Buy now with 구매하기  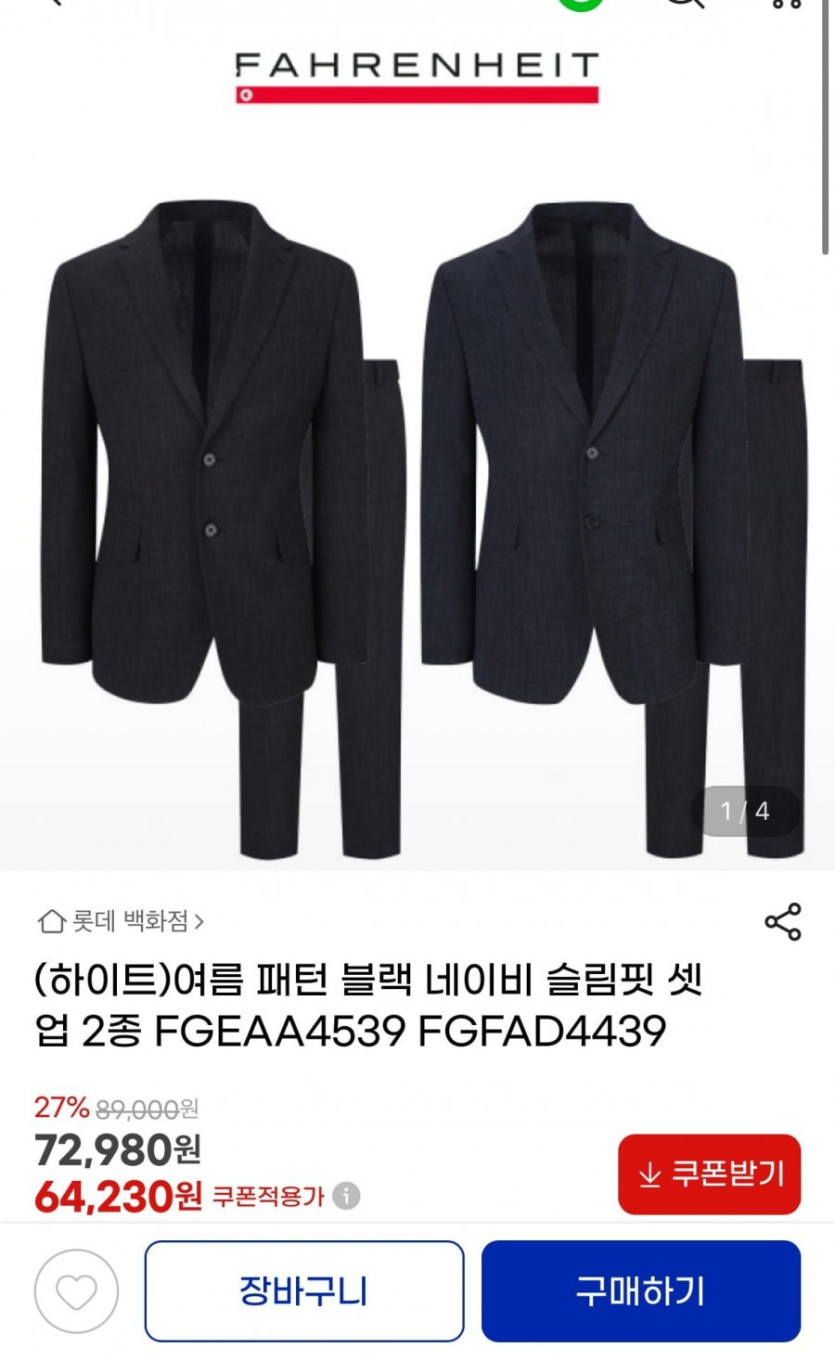tap(641, 1291)
